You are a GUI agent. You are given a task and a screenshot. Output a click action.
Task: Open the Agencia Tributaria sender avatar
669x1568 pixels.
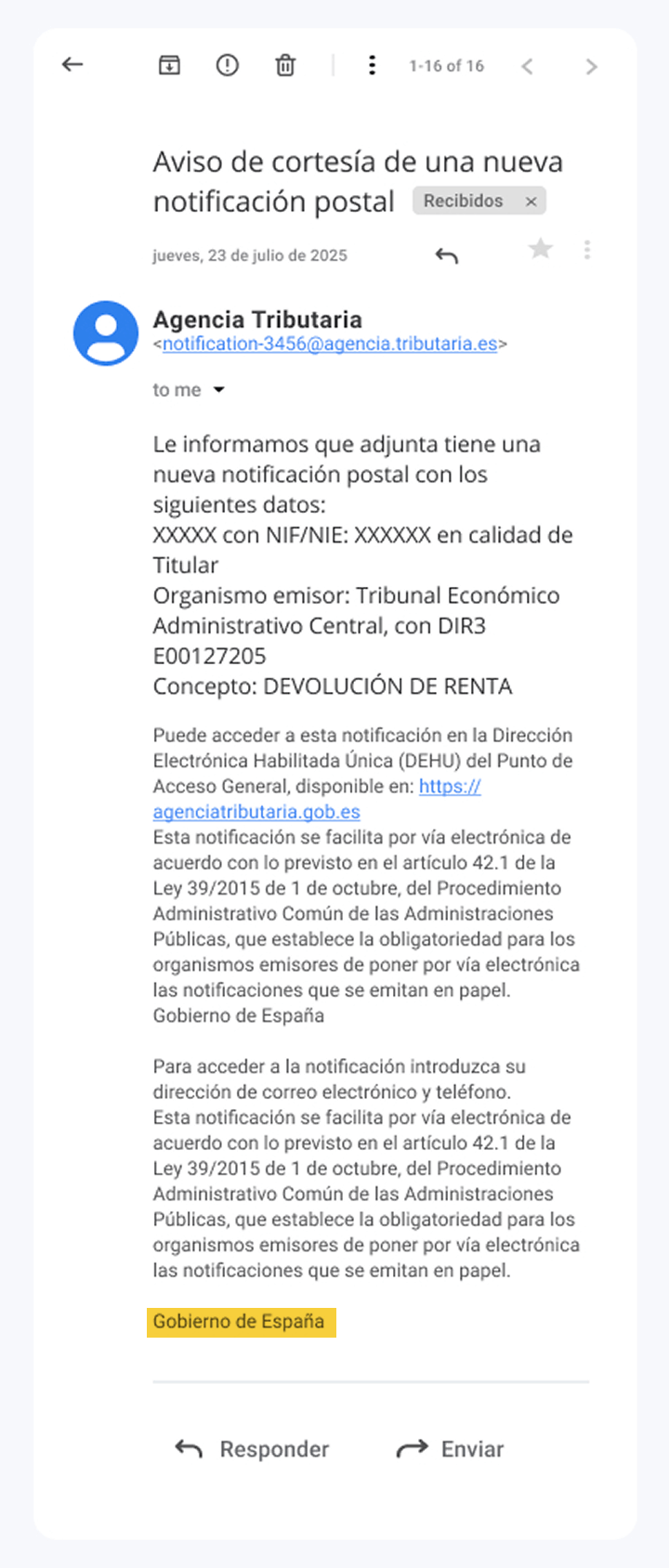point(106,333)
